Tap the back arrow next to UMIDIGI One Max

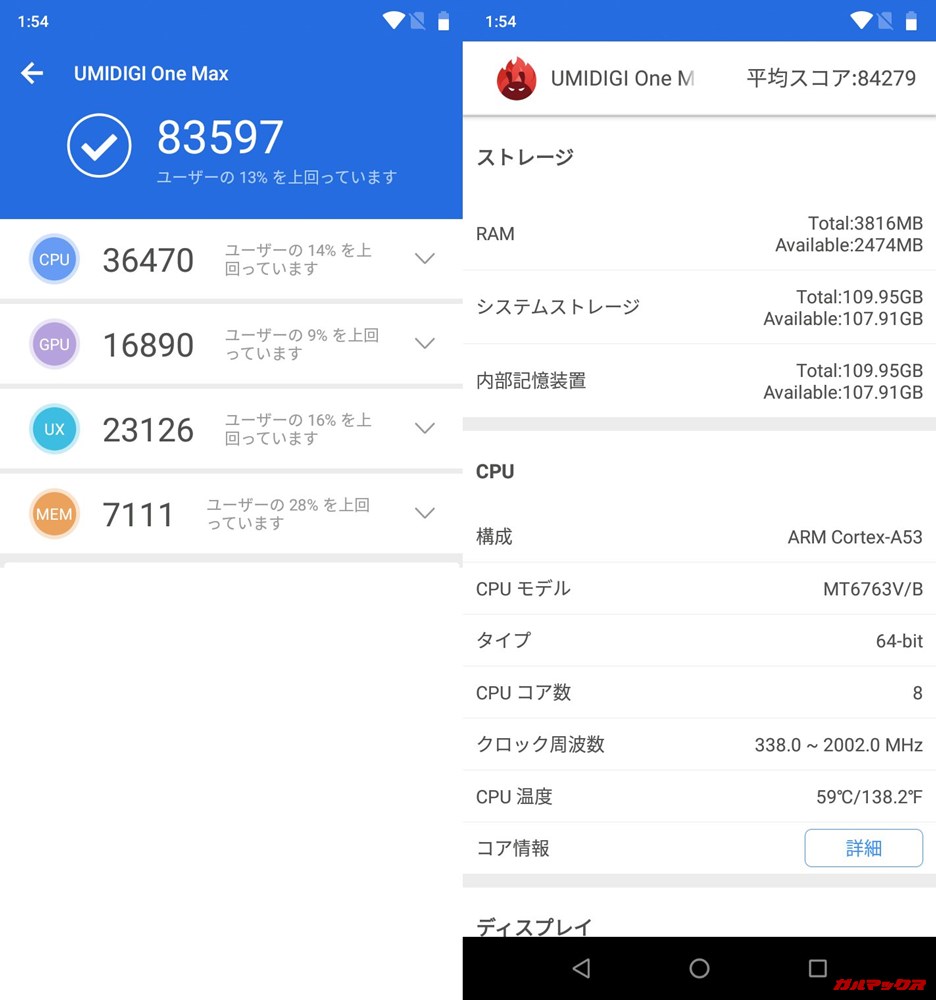[x=32, y=73]
